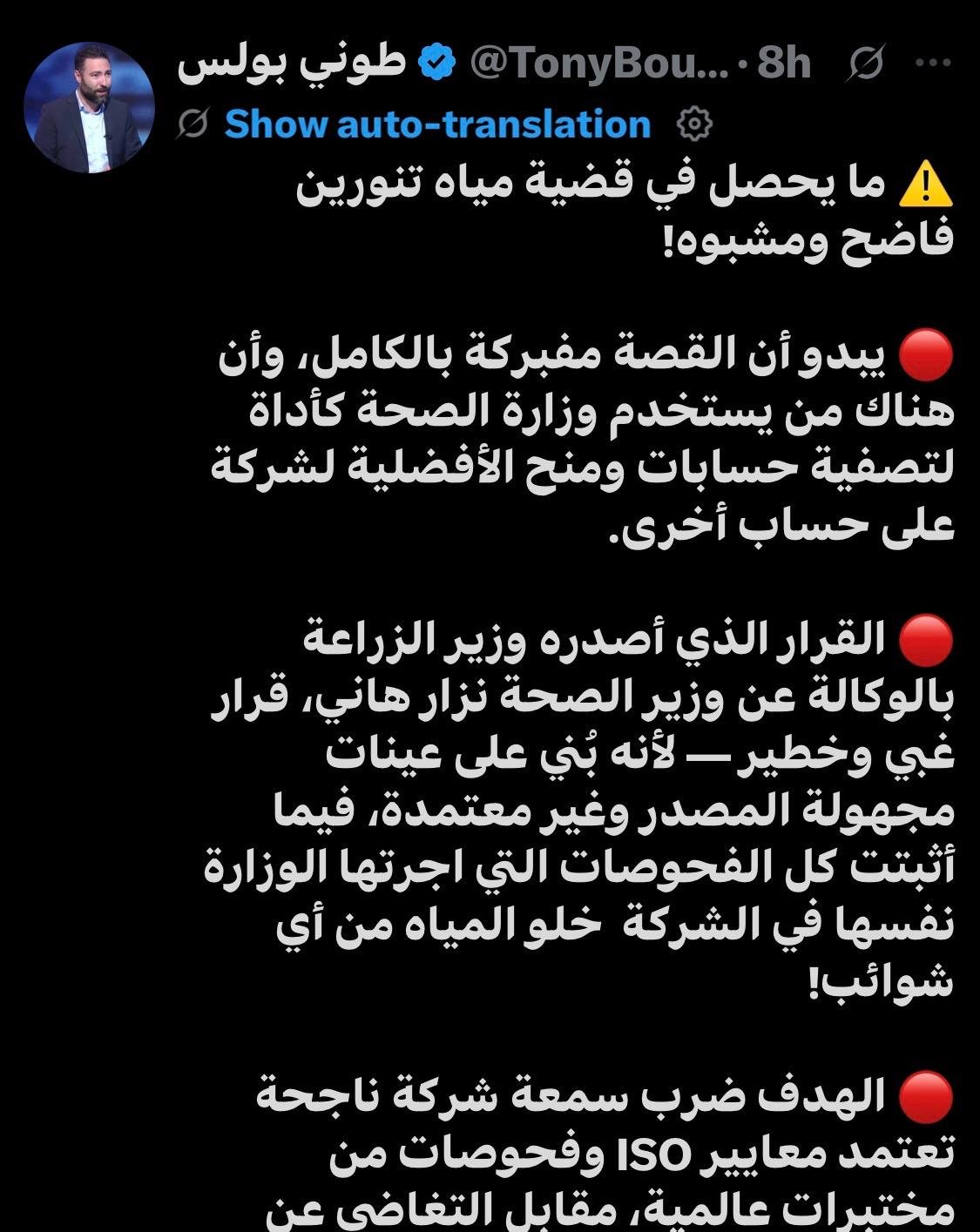Open Tony Boulos's profile picture
Image resolution: width=980 pixels, height=1232 pixels.
coord(89,107)
